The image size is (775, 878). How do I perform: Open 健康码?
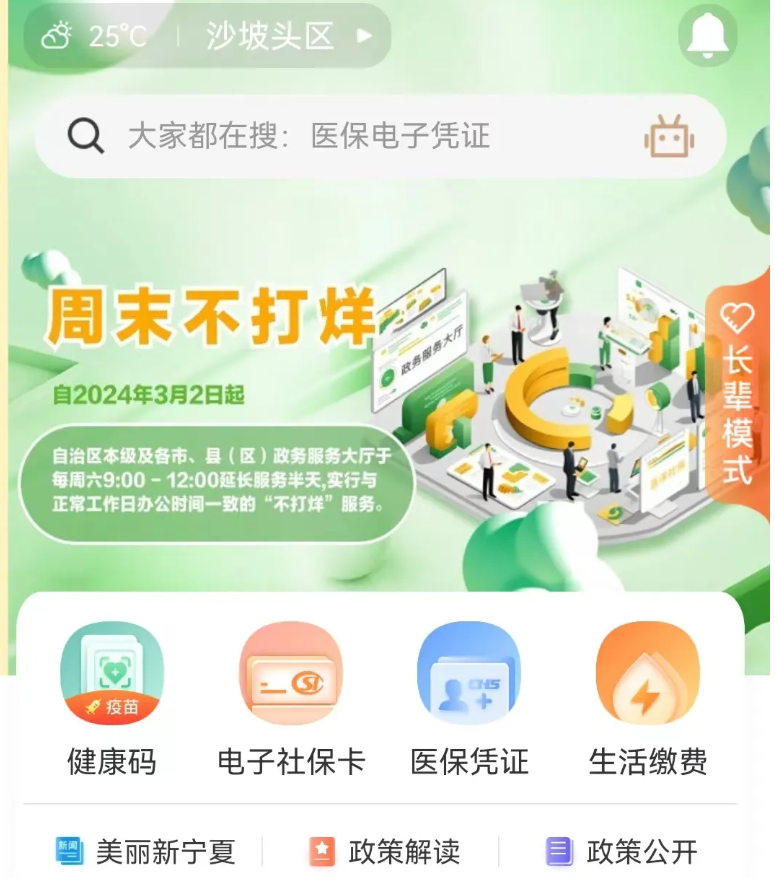coord(111,700)
